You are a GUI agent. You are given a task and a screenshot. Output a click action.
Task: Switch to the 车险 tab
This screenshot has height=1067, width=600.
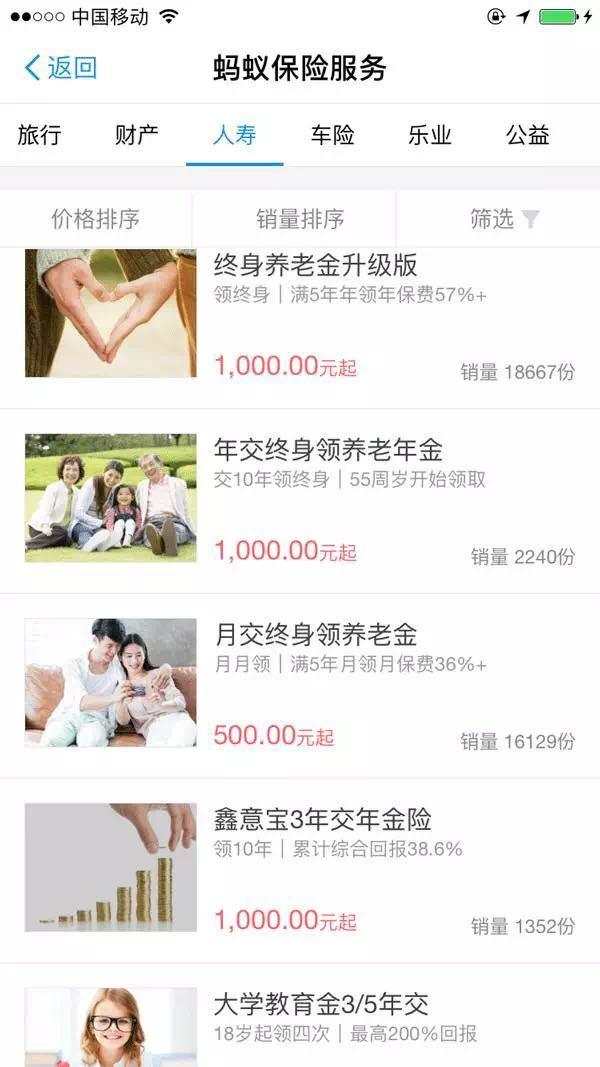click(332, 135)
